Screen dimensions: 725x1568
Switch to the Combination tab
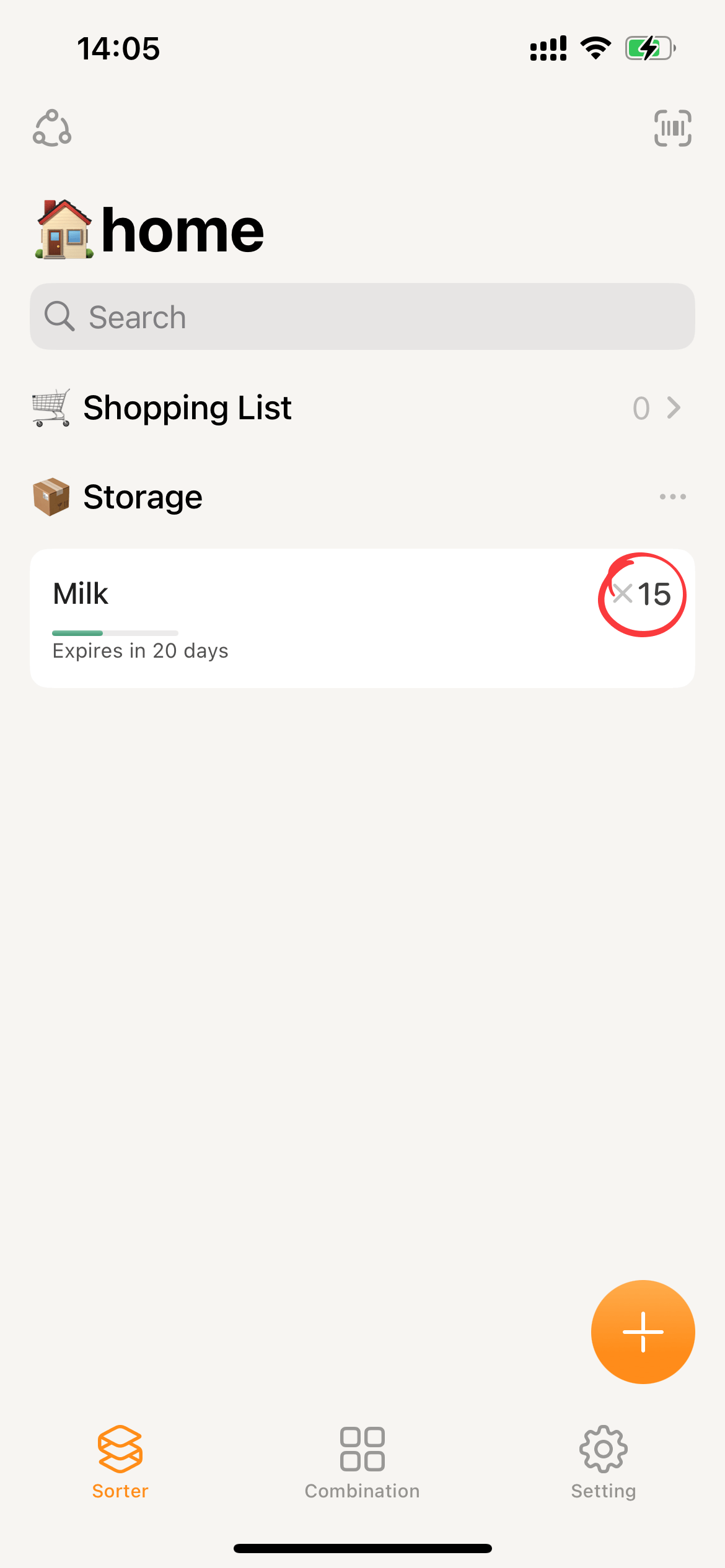[x=362, y=1463]
